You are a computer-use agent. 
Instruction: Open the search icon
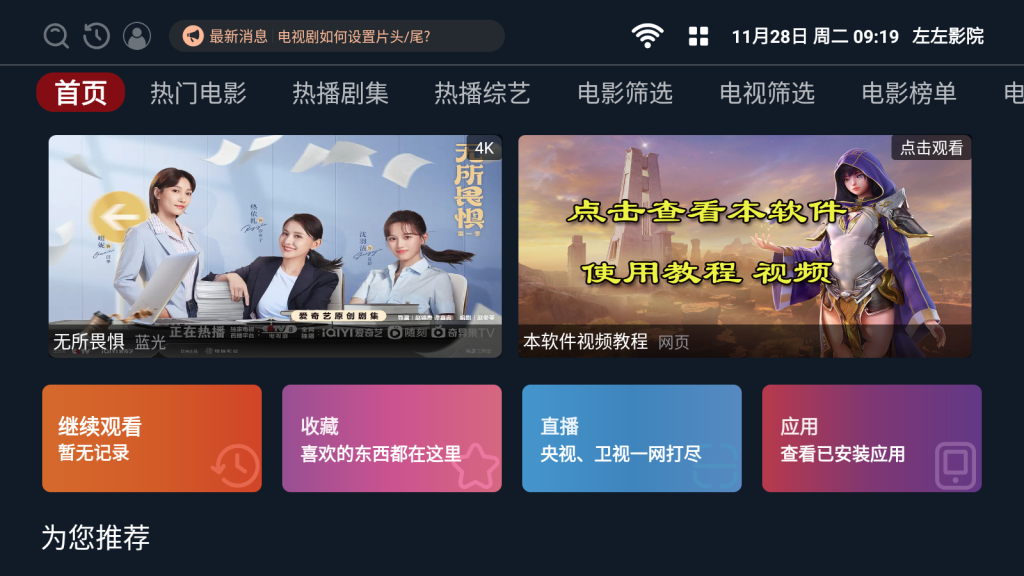pyautogui.click(x=57, y=37)
